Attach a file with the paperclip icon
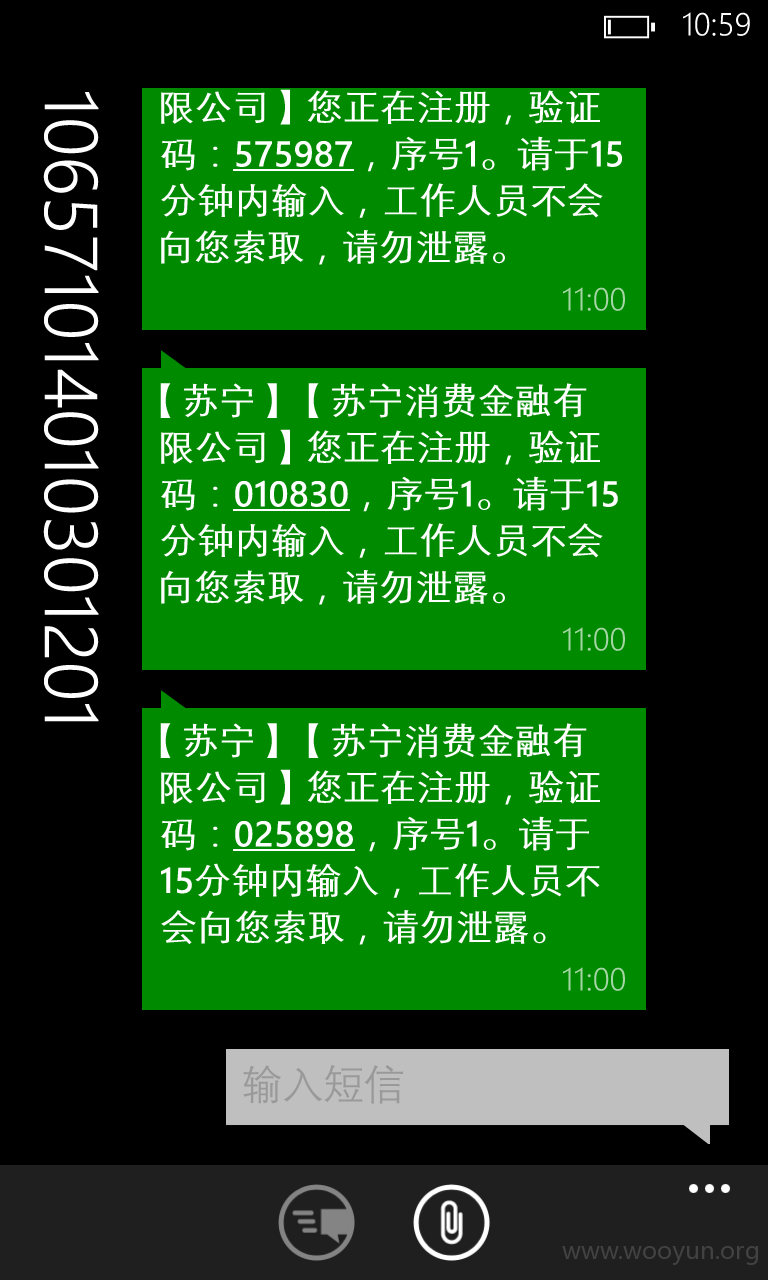Viewport: 768px width, 1280px height. (451, 1222)
